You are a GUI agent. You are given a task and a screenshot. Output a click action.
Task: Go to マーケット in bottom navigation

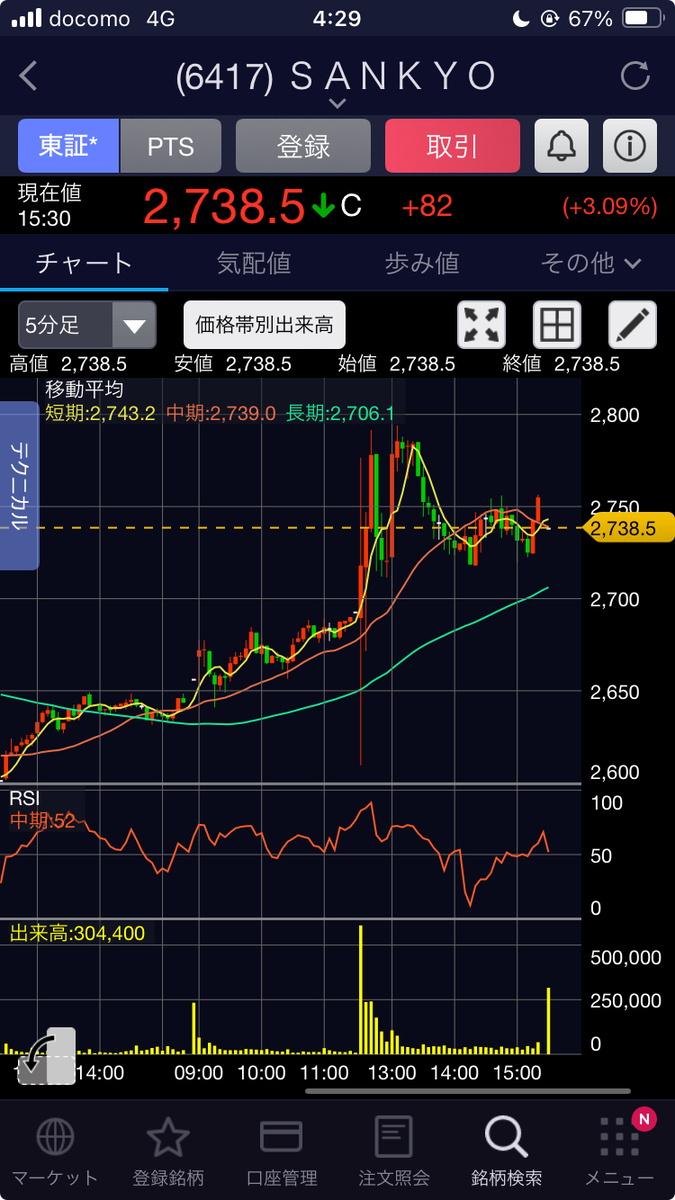tap(54, 1152)
